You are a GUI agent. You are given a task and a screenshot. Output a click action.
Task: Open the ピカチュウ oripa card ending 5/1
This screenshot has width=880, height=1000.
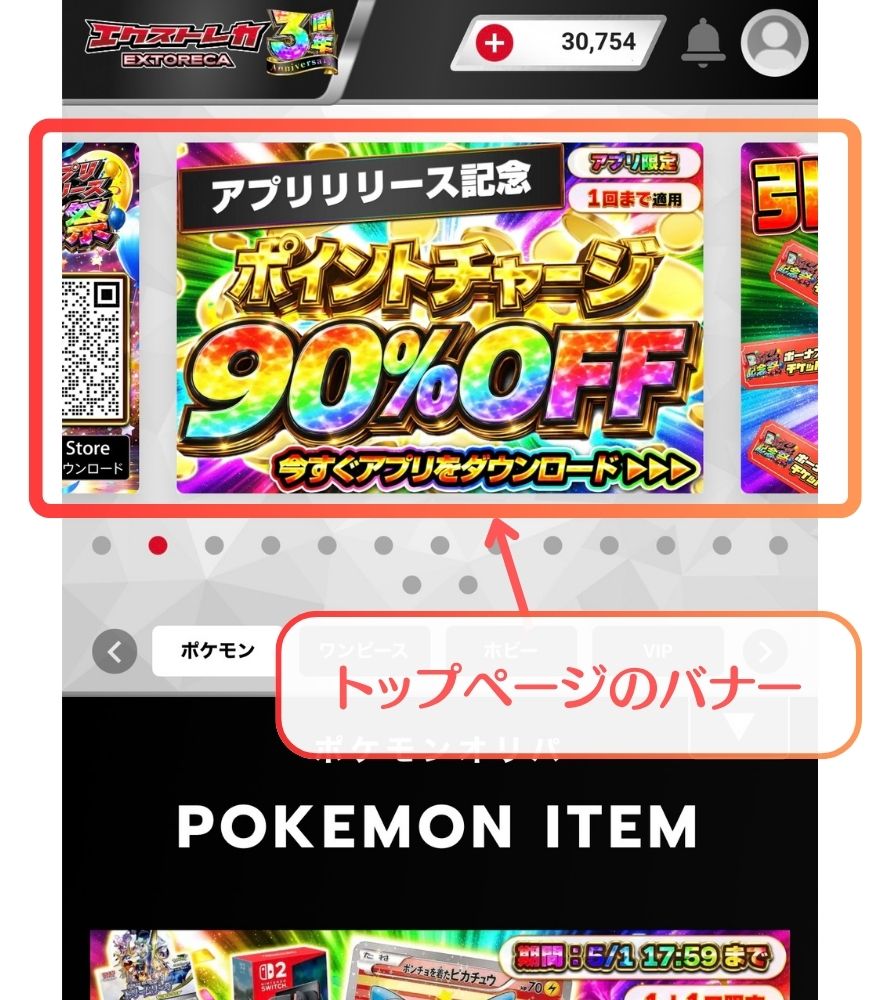click(x=440, y=967)
